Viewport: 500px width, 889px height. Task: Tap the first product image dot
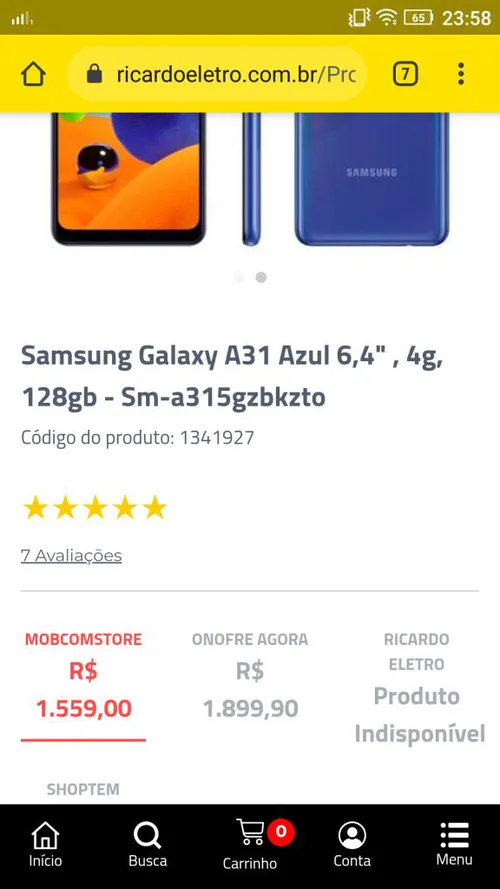point(239,277)
